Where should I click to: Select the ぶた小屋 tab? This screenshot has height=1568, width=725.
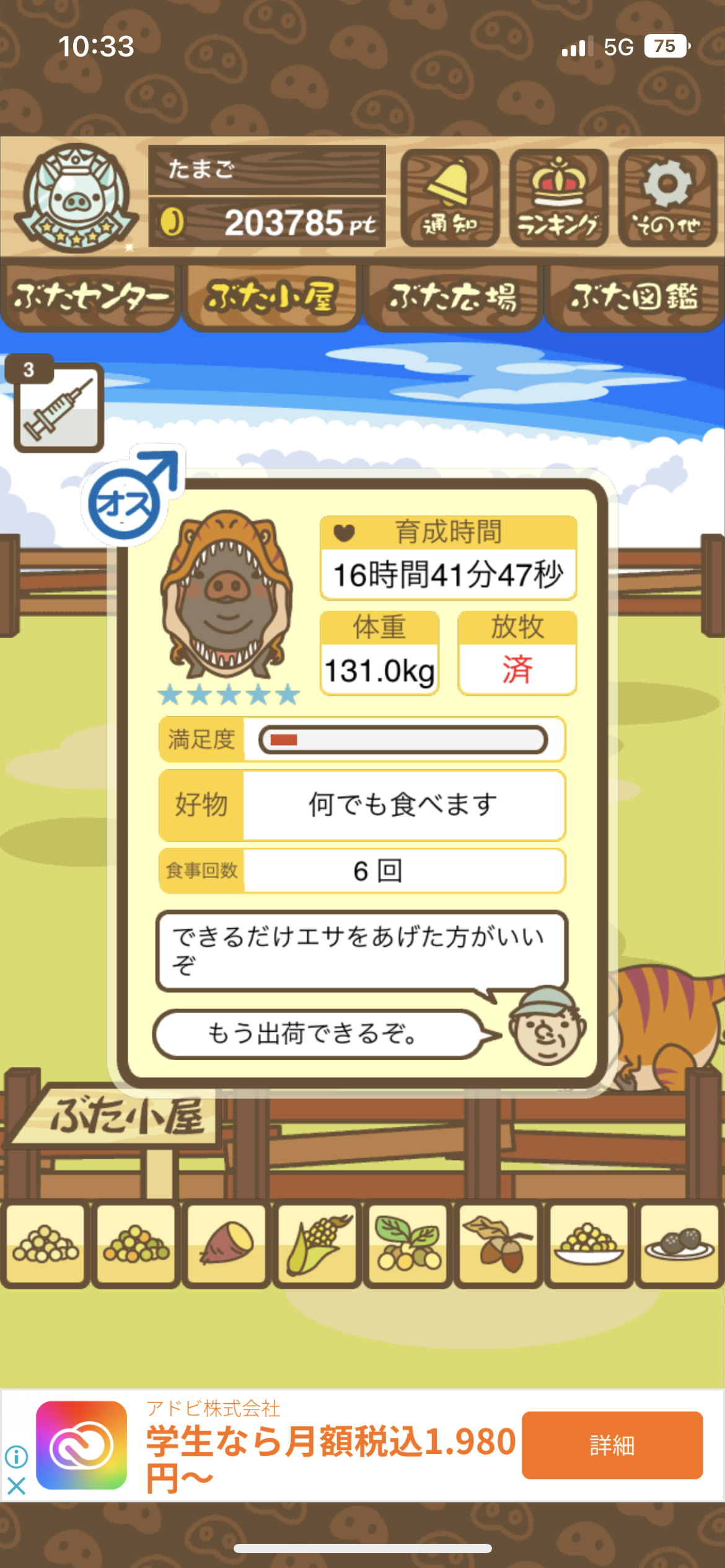(x=271, y=297)
